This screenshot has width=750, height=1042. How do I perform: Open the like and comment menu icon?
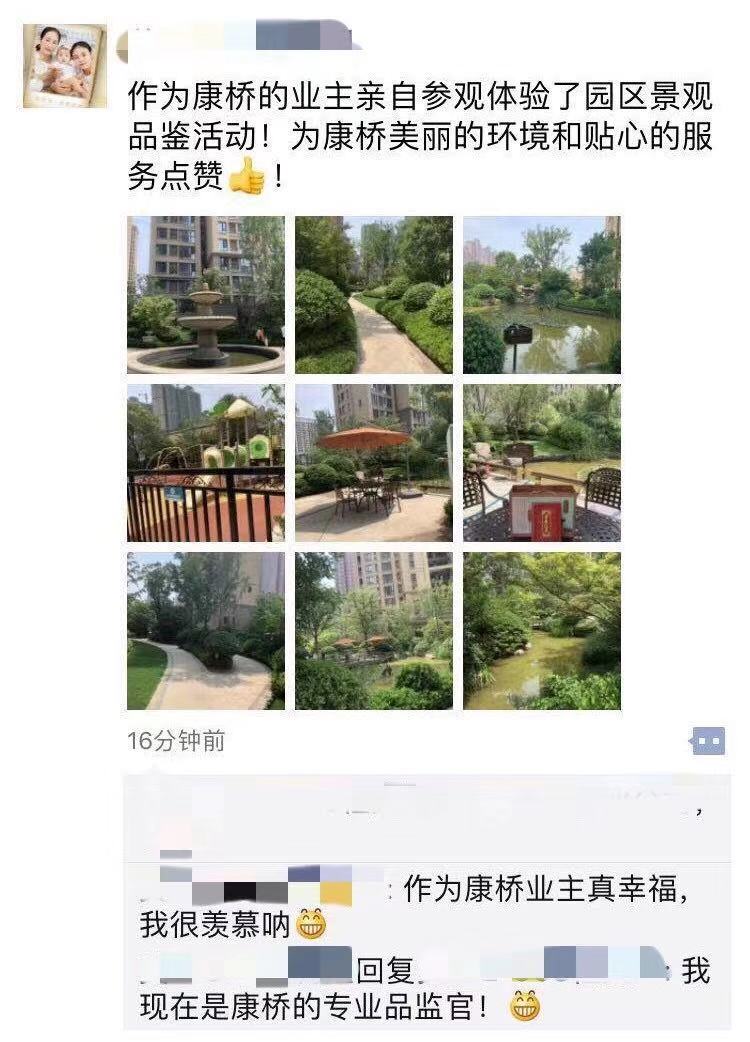point(707,741)
